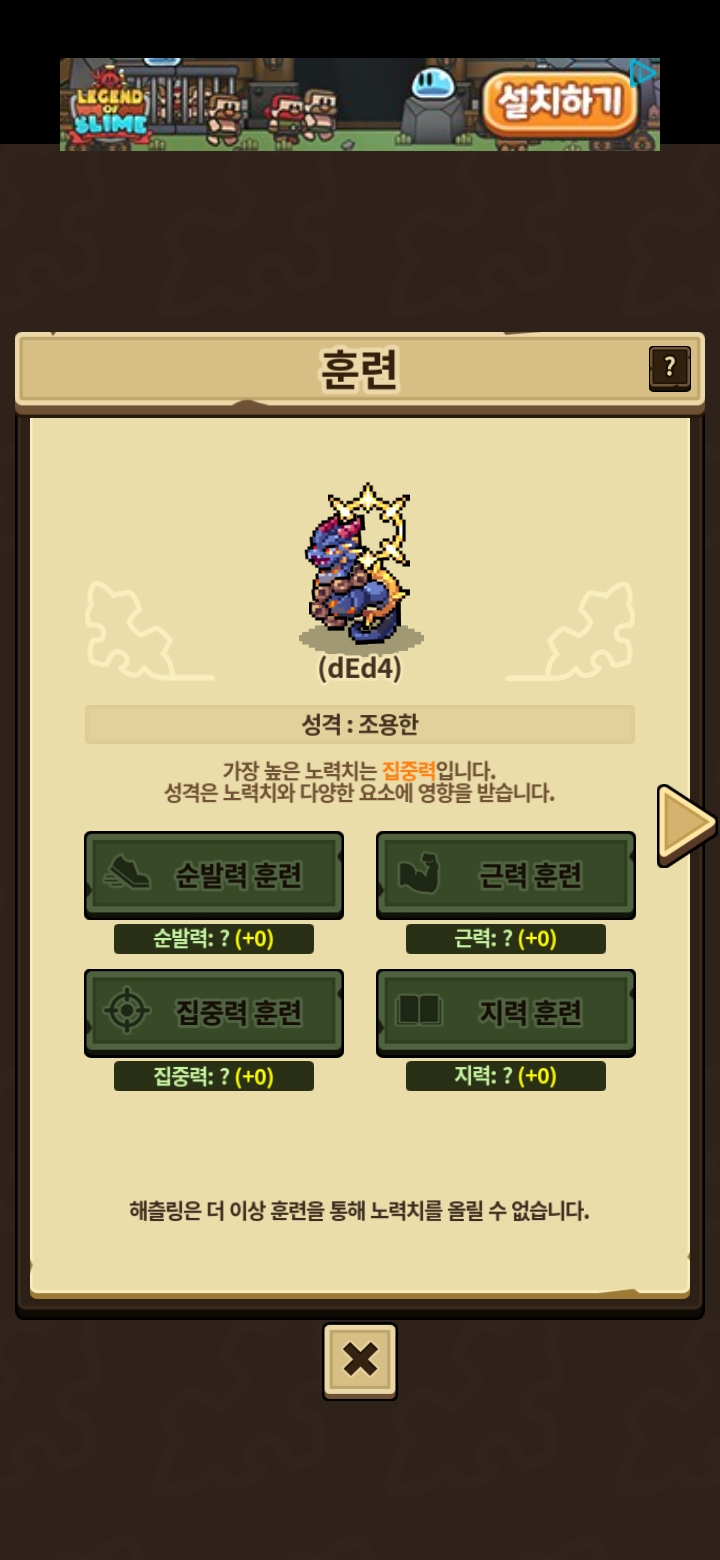This screenshot has height=1560, width=720.
Task: Open the question mark help button
Action: coord(670,368)
